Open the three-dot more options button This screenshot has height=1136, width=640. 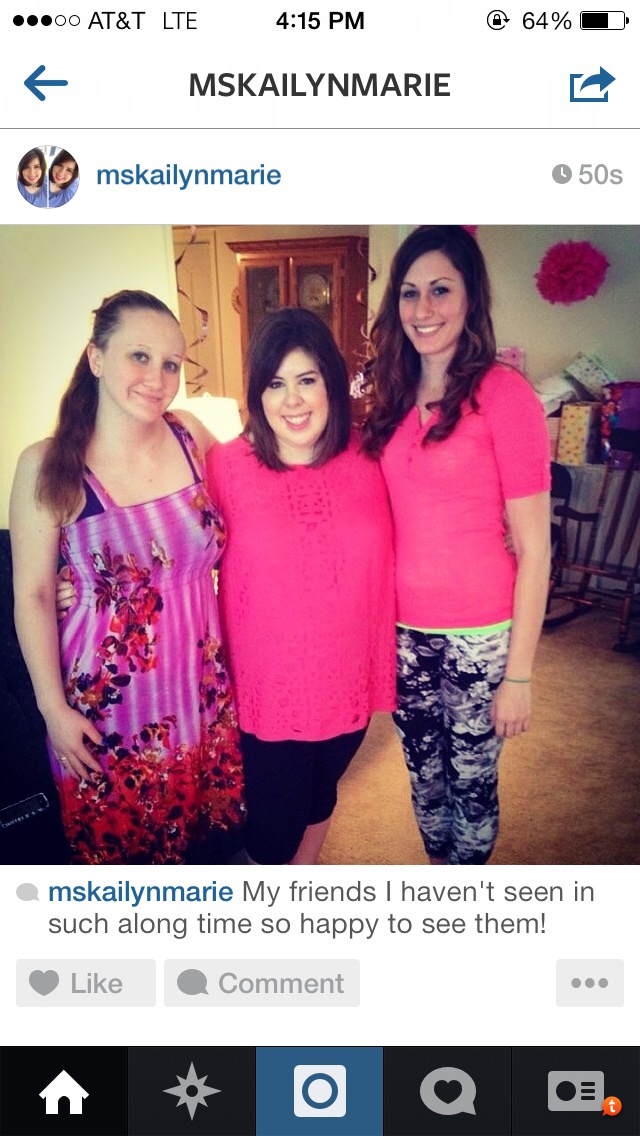click(589, 983)
